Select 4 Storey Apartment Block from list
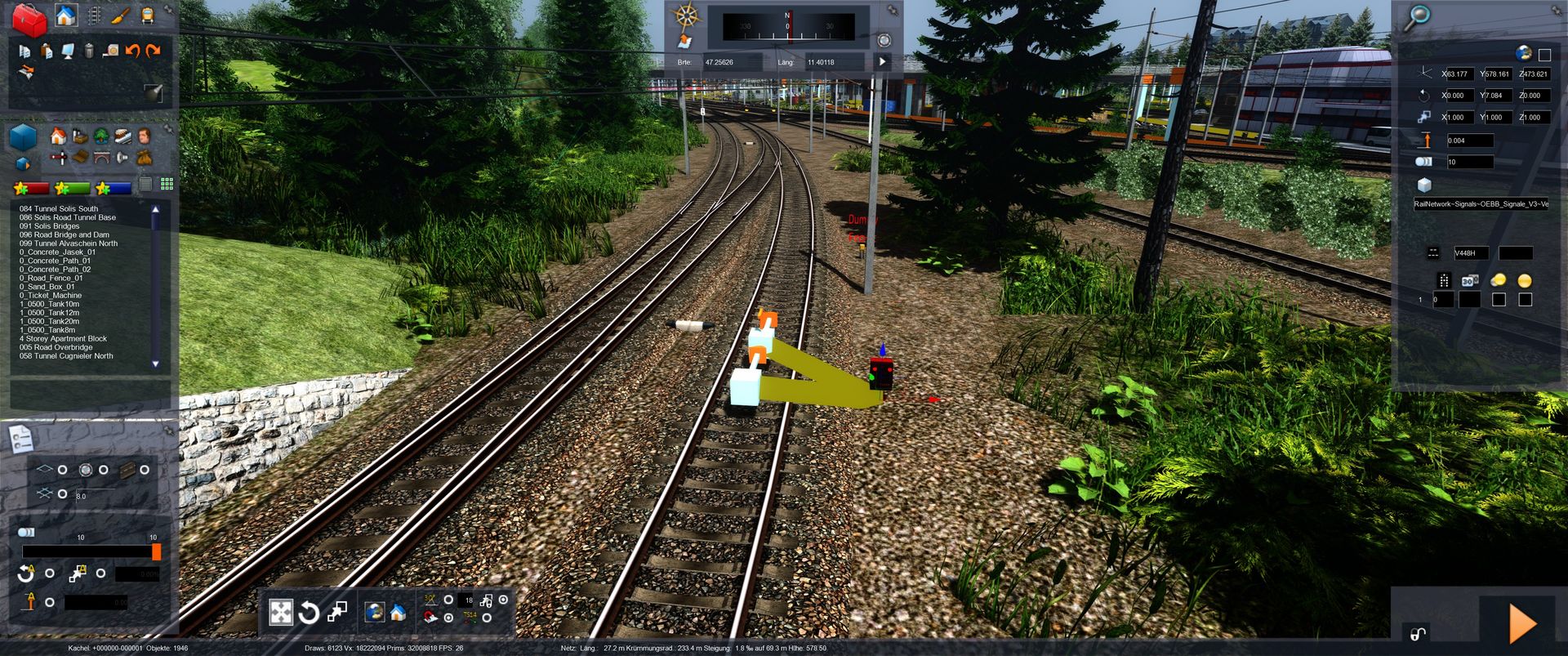Screen dimensions: 1568x656 point(63,338)
